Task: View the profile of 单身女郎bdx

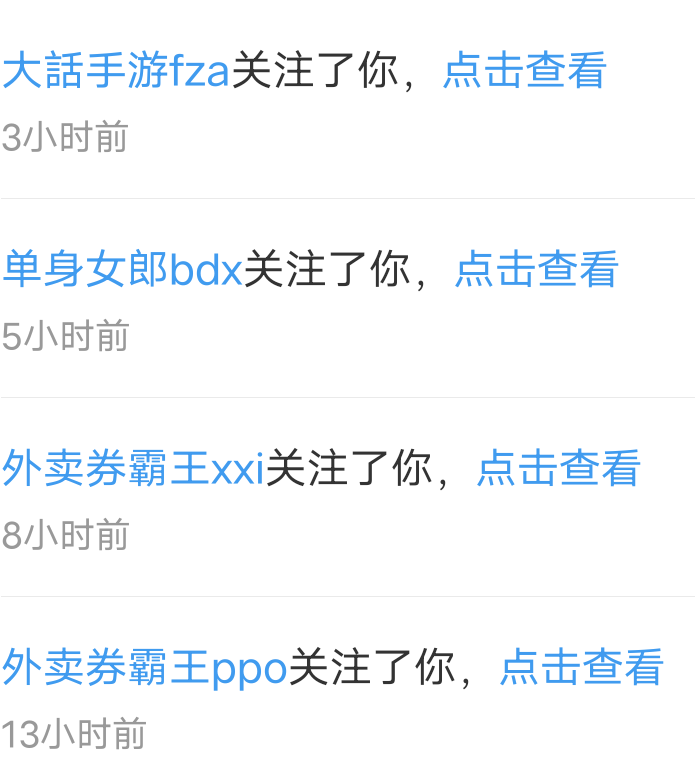Action: point(122,270)
